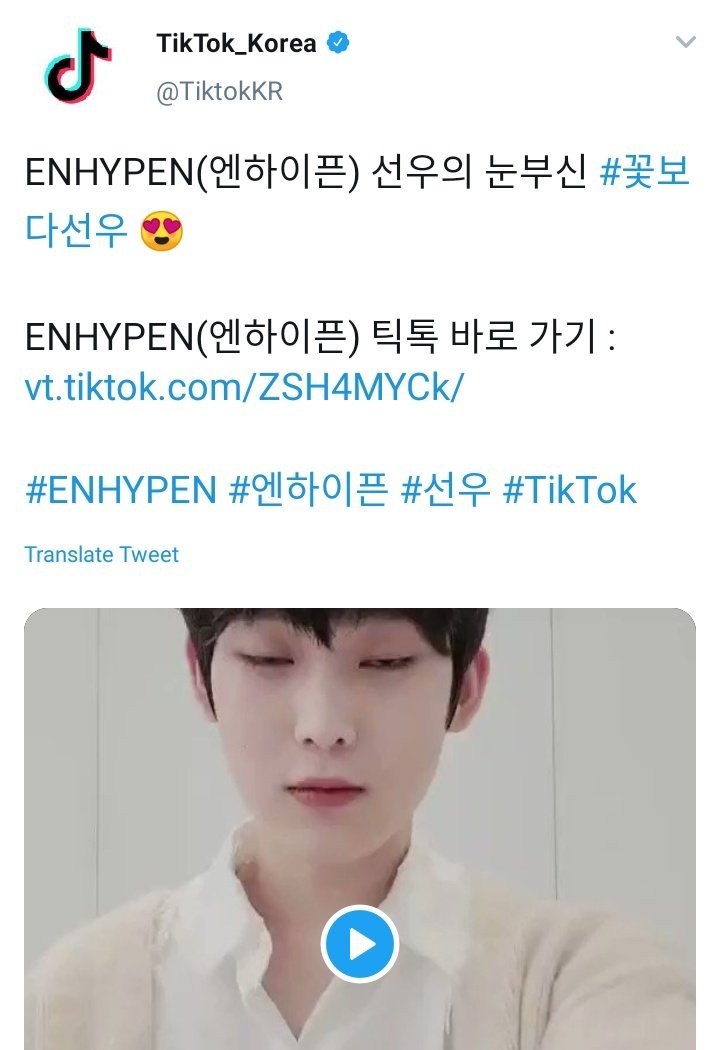720x1050 pixels.
Task: Open TikTok_Korea profile picture
Action: pyautogui.click(x=79, y=66)
